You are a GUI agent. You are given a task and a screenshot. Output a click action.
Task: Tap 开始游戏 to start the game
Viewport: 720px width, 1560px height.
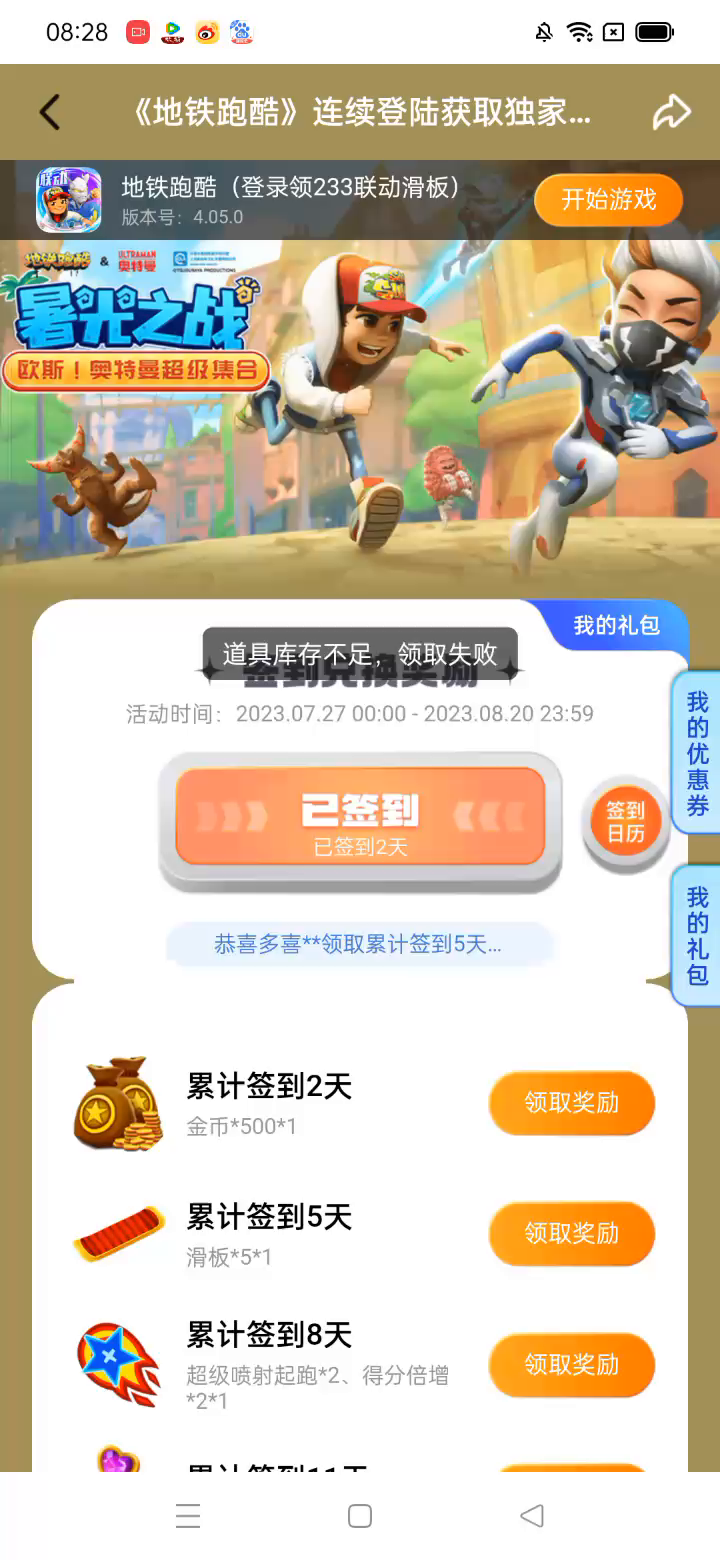tap(608, 200)
